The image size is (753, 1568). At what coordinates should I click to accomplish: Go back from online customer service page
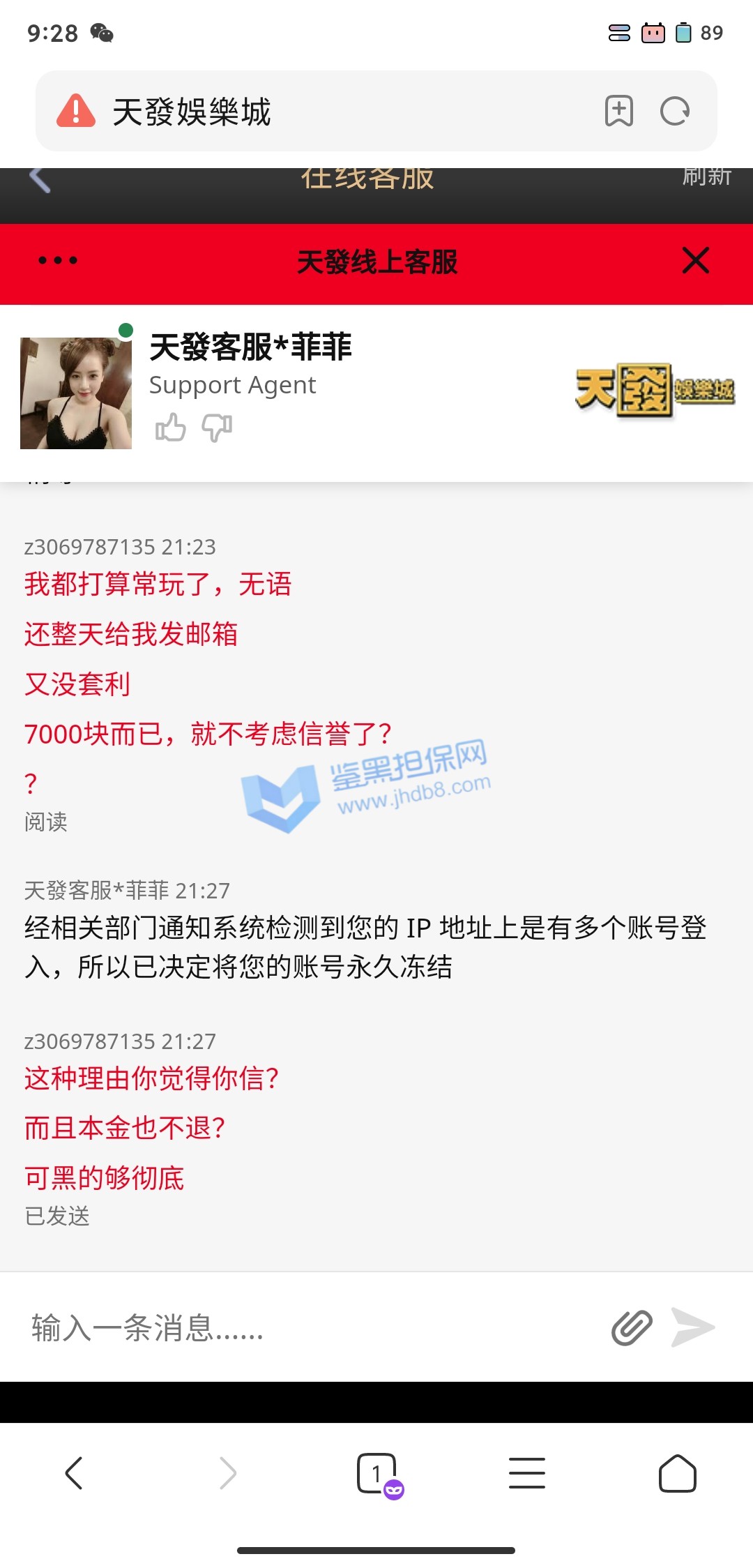tap(40, 180)
